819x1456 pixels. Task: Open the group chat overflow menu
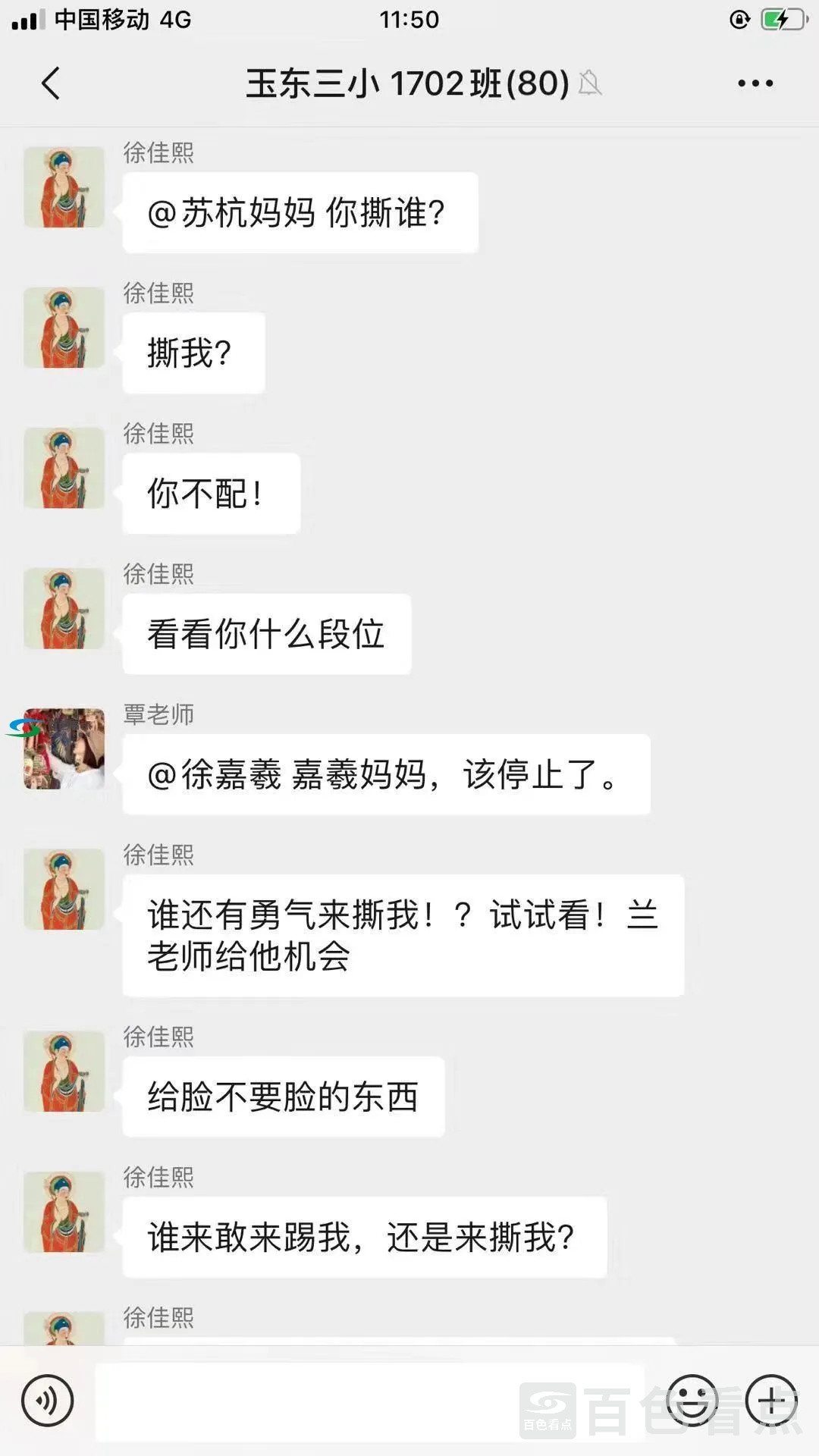[755, 83]
